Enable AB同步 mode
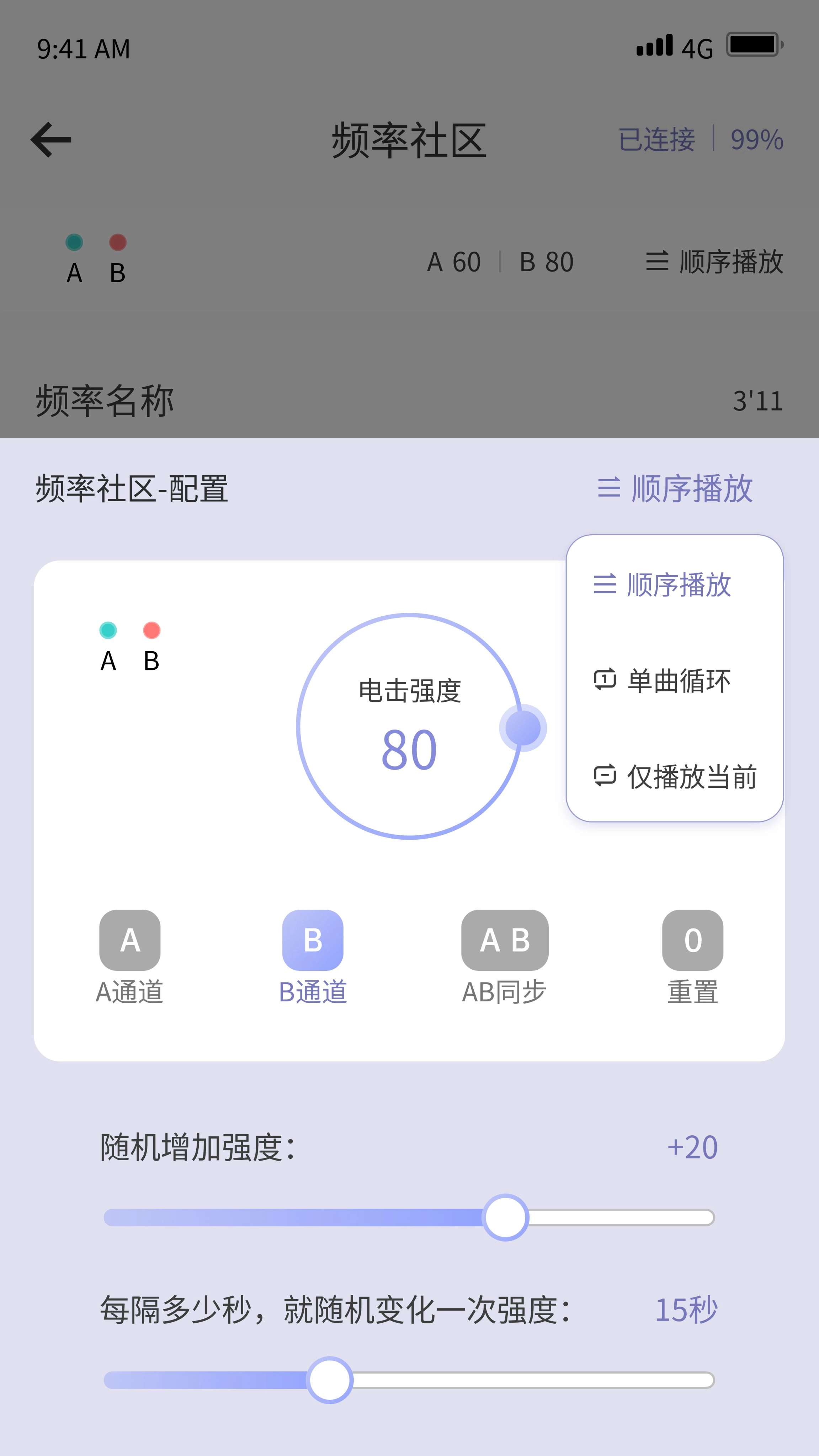The image size is (819, 1456). point(505,941)
